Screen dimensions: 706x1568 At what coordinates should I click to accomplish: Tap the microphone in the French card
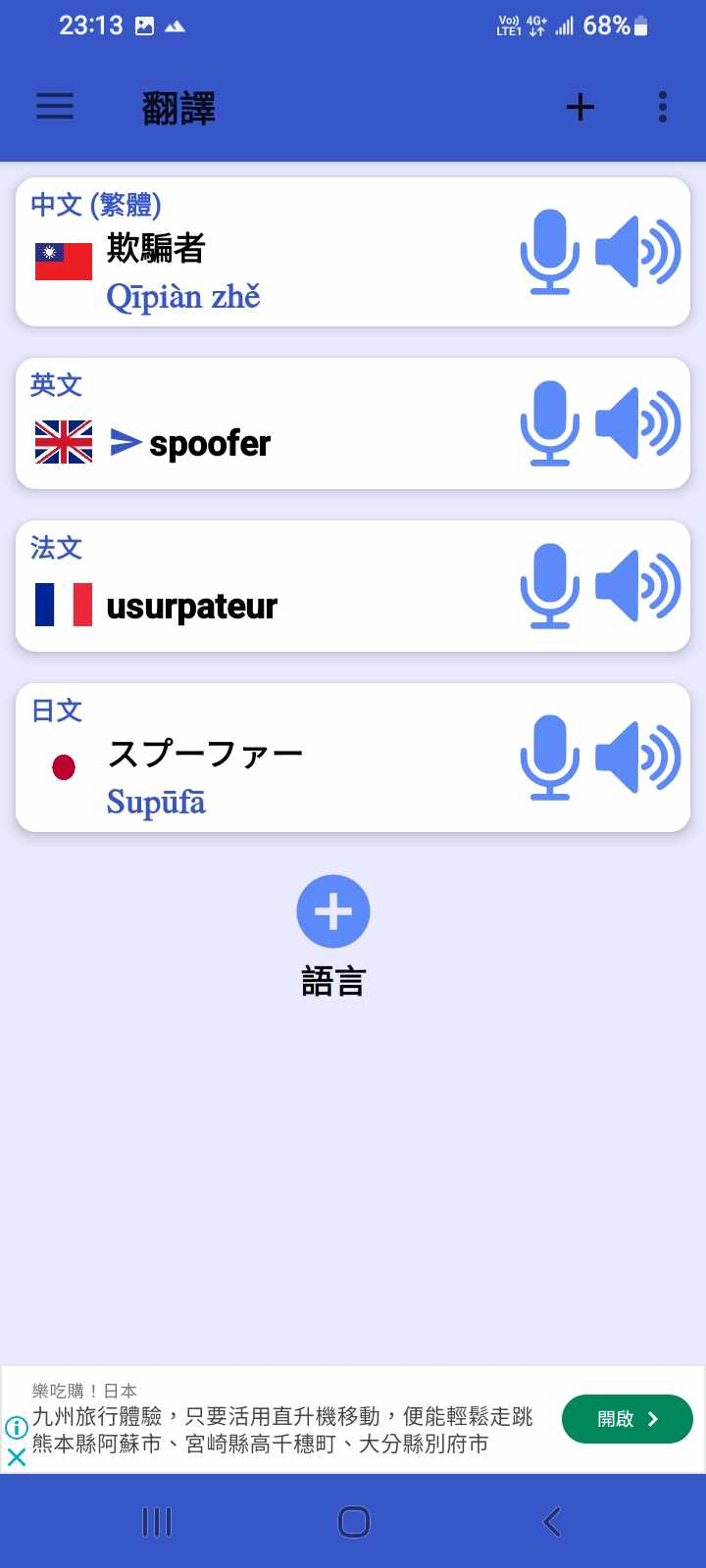click(x=549, y=586)
